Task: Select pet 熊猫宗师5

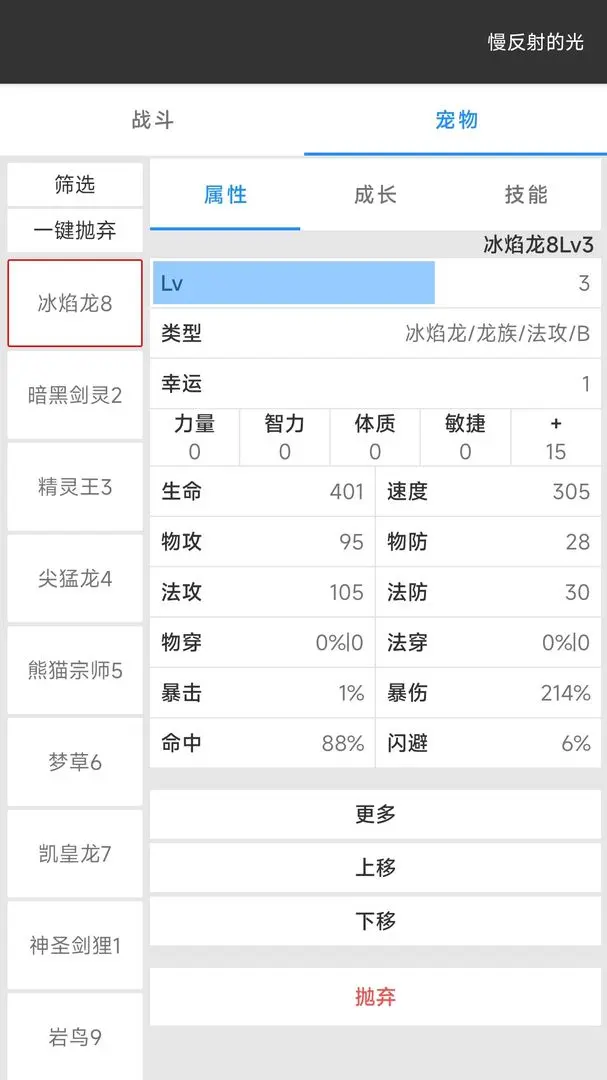Action: click(x=75, y=670)
